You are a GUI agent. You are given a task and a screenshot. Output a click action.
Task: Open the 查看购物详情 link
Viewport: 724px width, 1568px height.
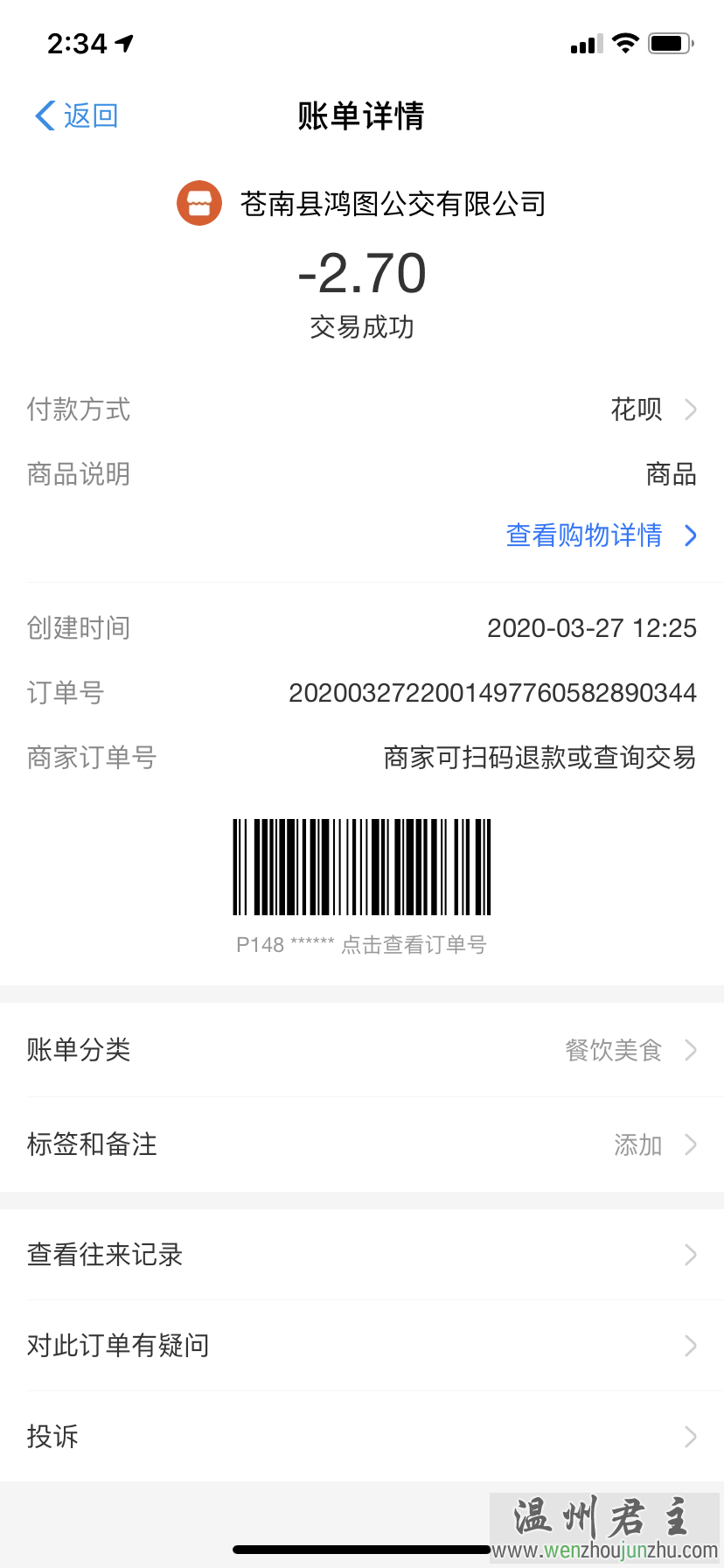coord(600,535)
